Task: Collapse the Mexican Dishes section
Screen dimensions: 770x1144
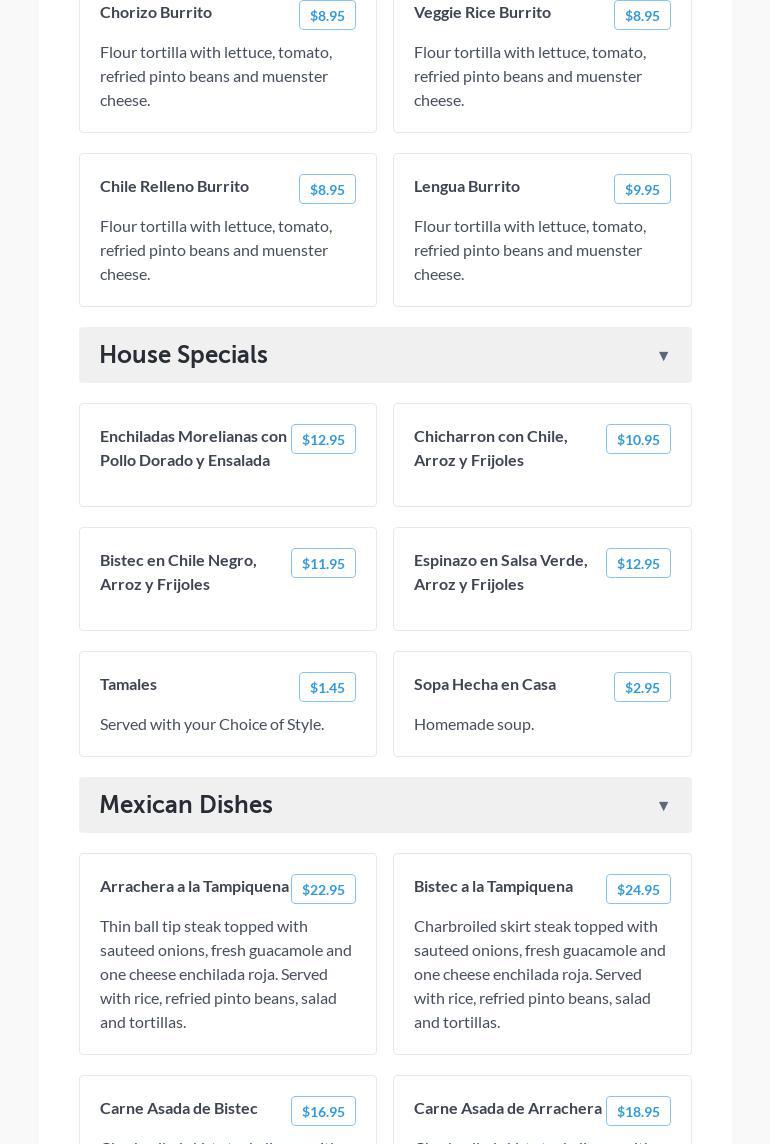Action: pos(663,805)
